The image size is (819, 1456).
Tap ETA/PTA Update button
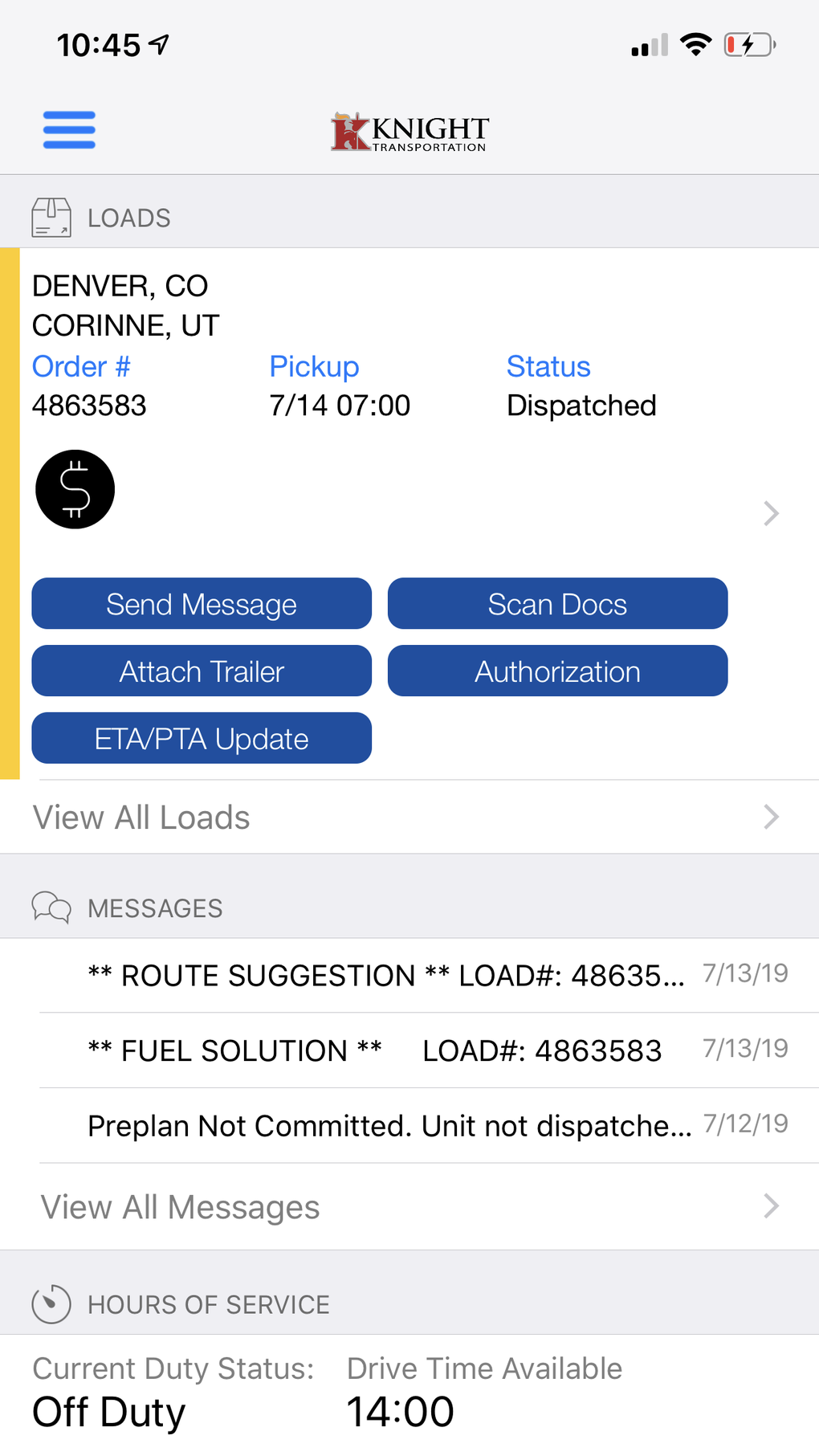pyautogui.click(x=202, y=739)
